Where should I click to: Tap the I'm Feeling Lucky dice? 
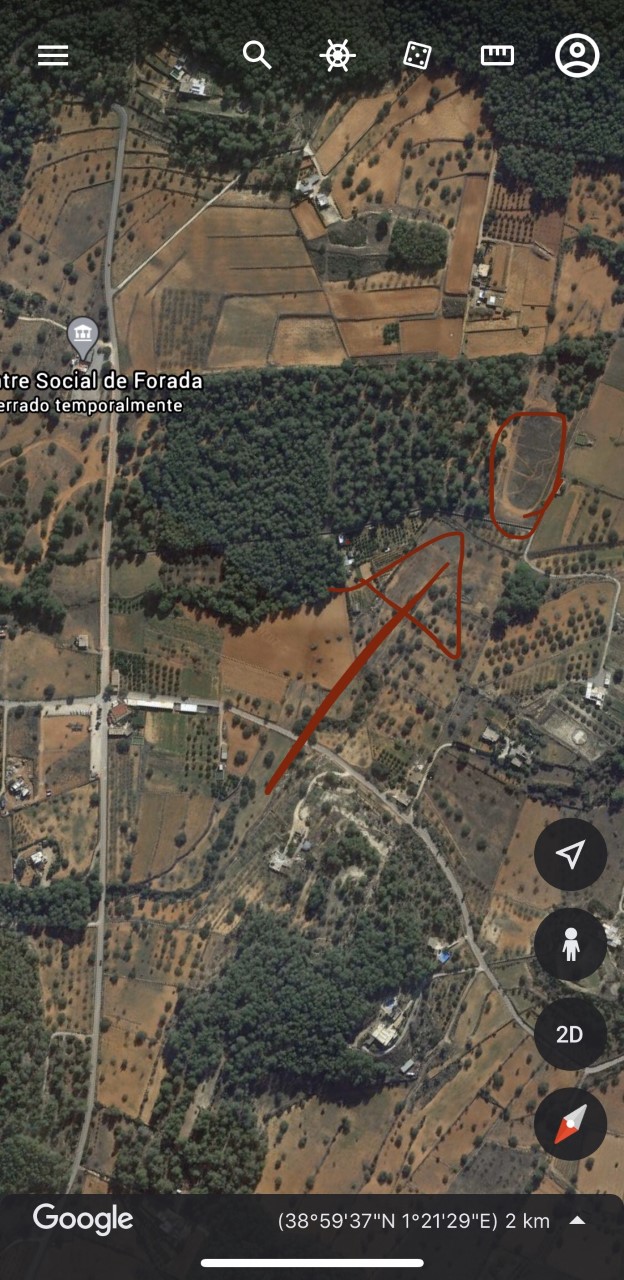click(417, 55)
